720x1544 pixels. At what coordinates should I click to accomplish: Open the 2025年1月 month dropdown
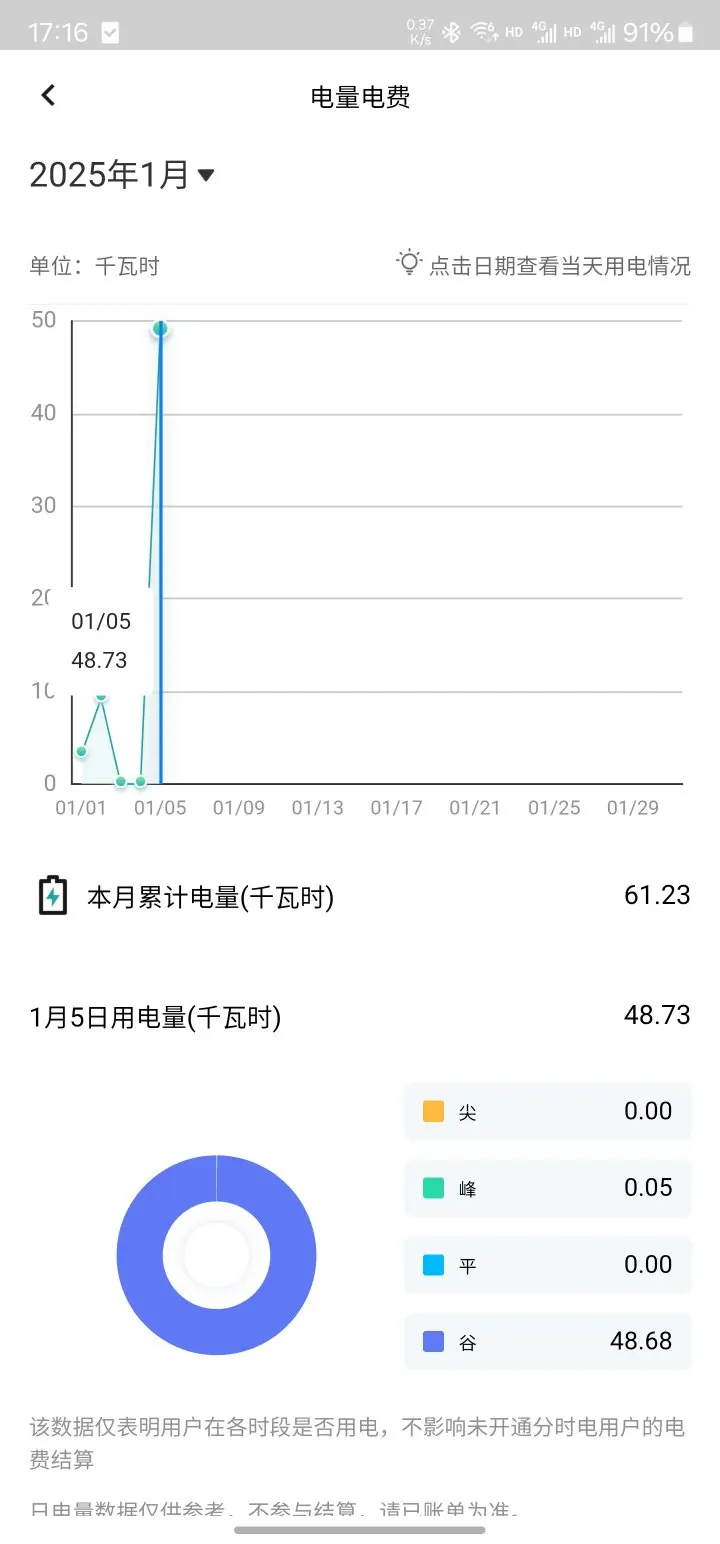122,175
